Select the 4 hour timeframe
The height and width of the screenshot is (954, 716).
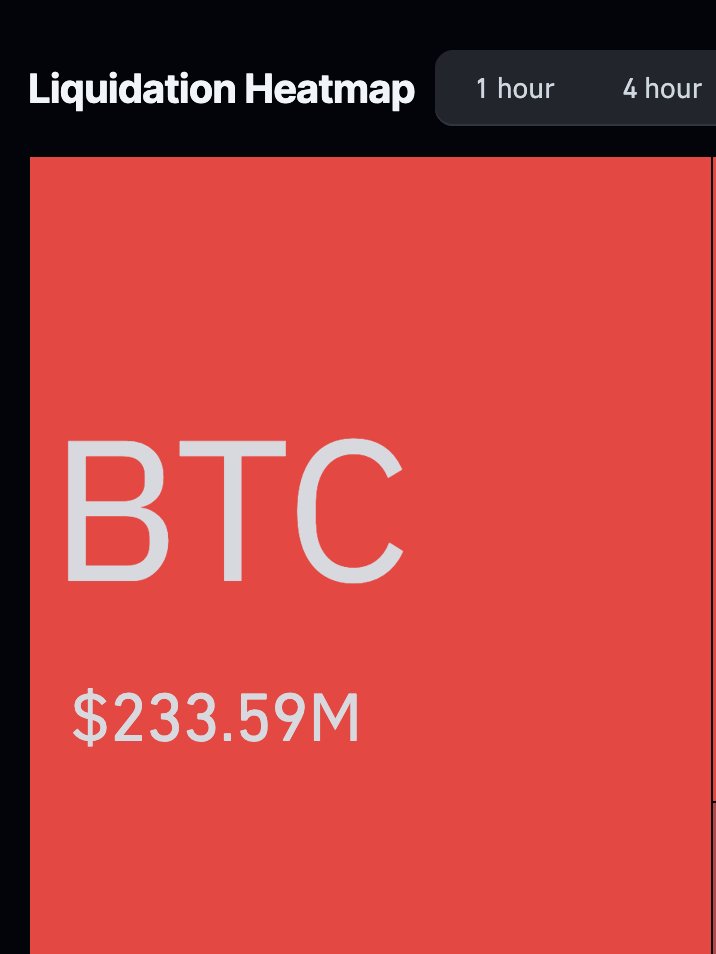coord(662,89)
